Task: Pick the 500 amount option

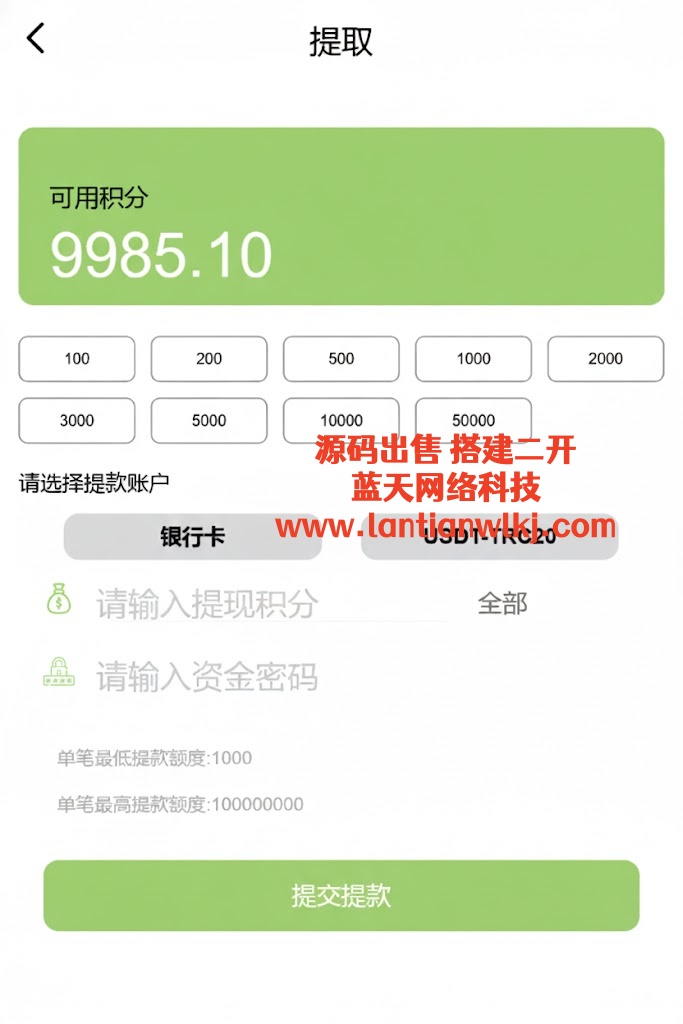Action: click(x=341, y=359)
